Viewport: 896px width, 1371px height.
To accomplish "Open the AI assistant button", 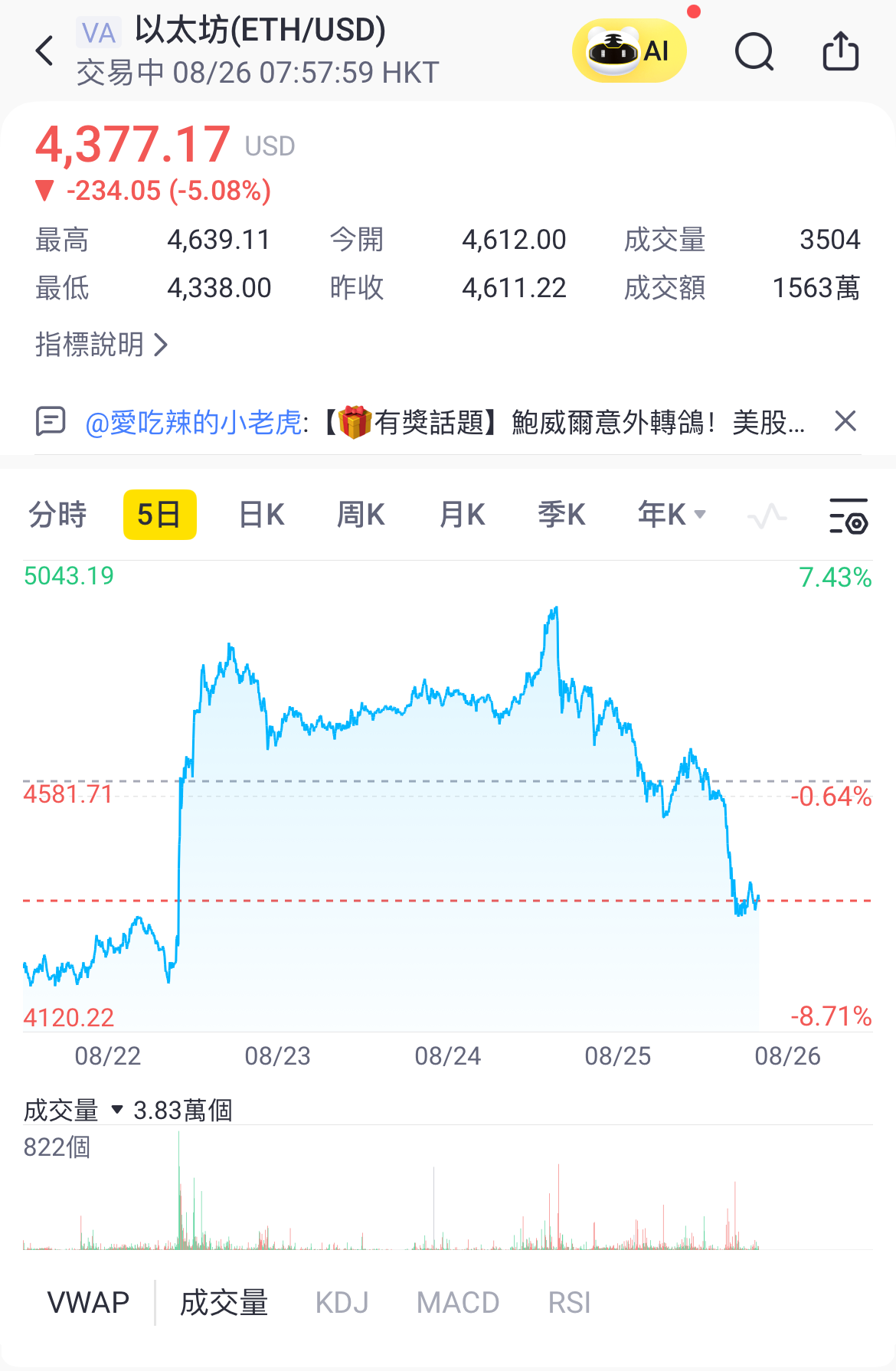I will pyautogui.click(x=629, y=51).
